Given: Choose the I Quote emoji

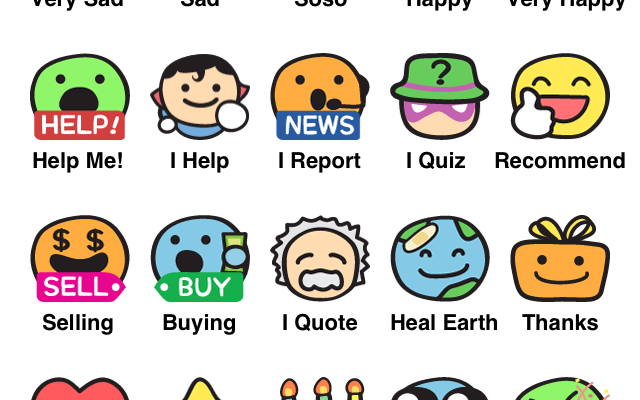Looking at the screenshot, I should click(x=319, y=259).
